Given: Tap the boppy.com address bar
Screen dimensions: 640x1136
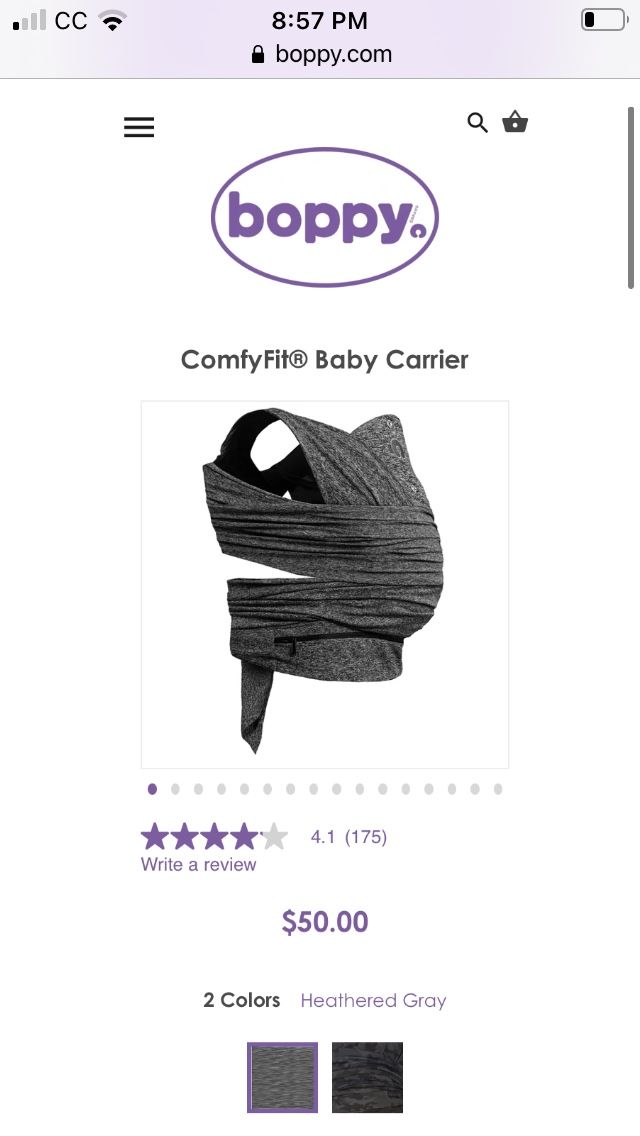Looking at the screenshot, I should pyautogui.click(x=322, y=54).
